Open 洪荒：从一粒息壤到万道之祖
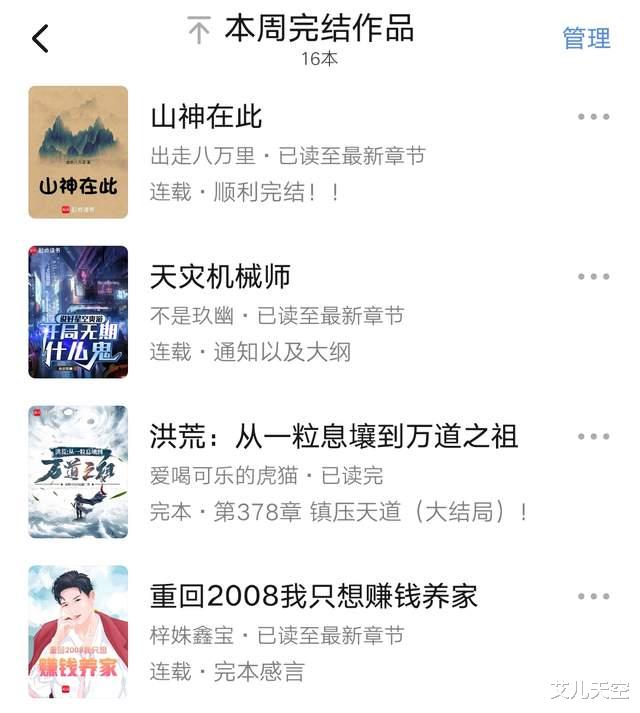The width and height of the screenshot is (640, 713). pos(334,437)
